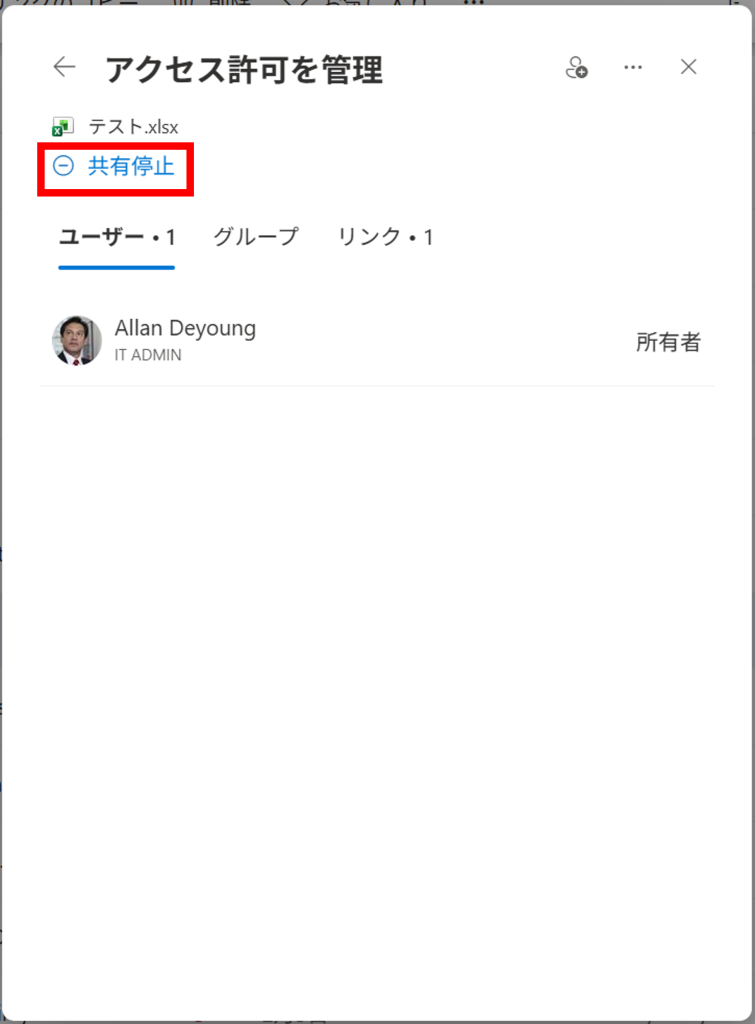The image size is (755, 1024).
Task: Open the more options ellipsis menu
Action: pyautogui.click(x=632, y=67)
